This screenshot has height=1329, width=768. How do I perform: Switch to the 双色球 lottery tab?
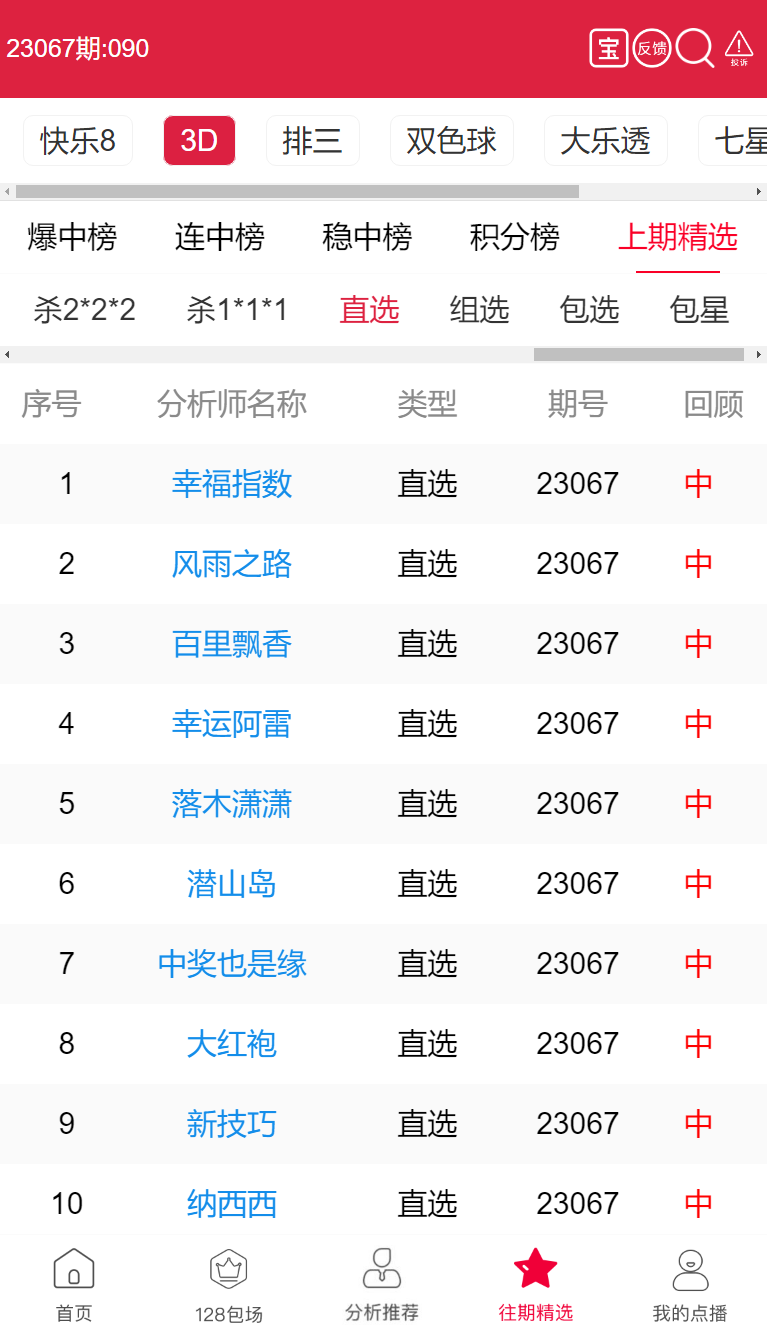click(451, 141)
